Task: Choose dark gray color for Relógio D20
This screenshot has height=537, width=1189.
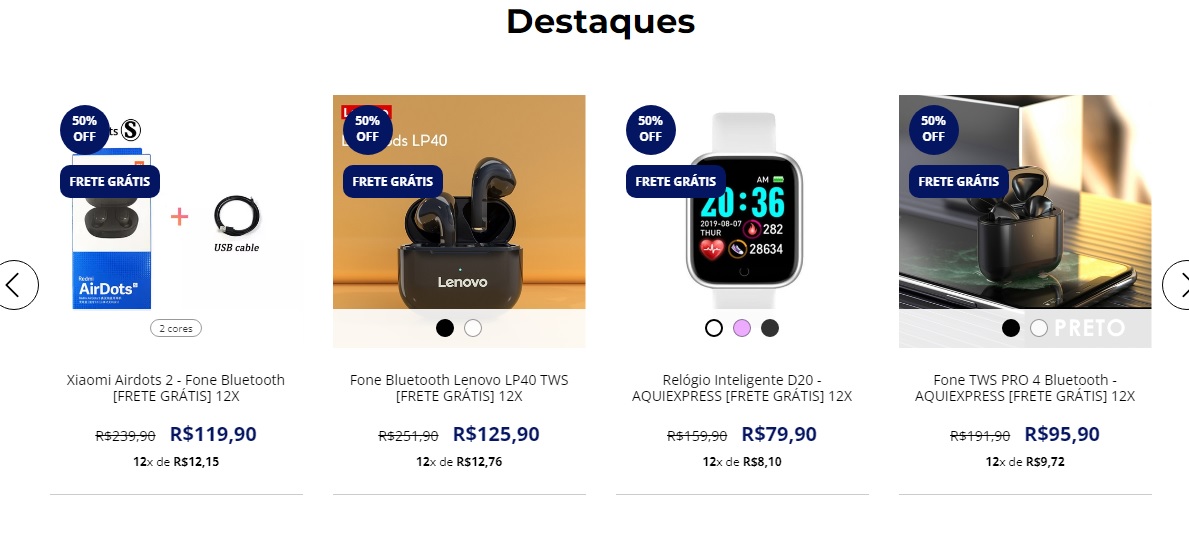Action: click(770, 328)
